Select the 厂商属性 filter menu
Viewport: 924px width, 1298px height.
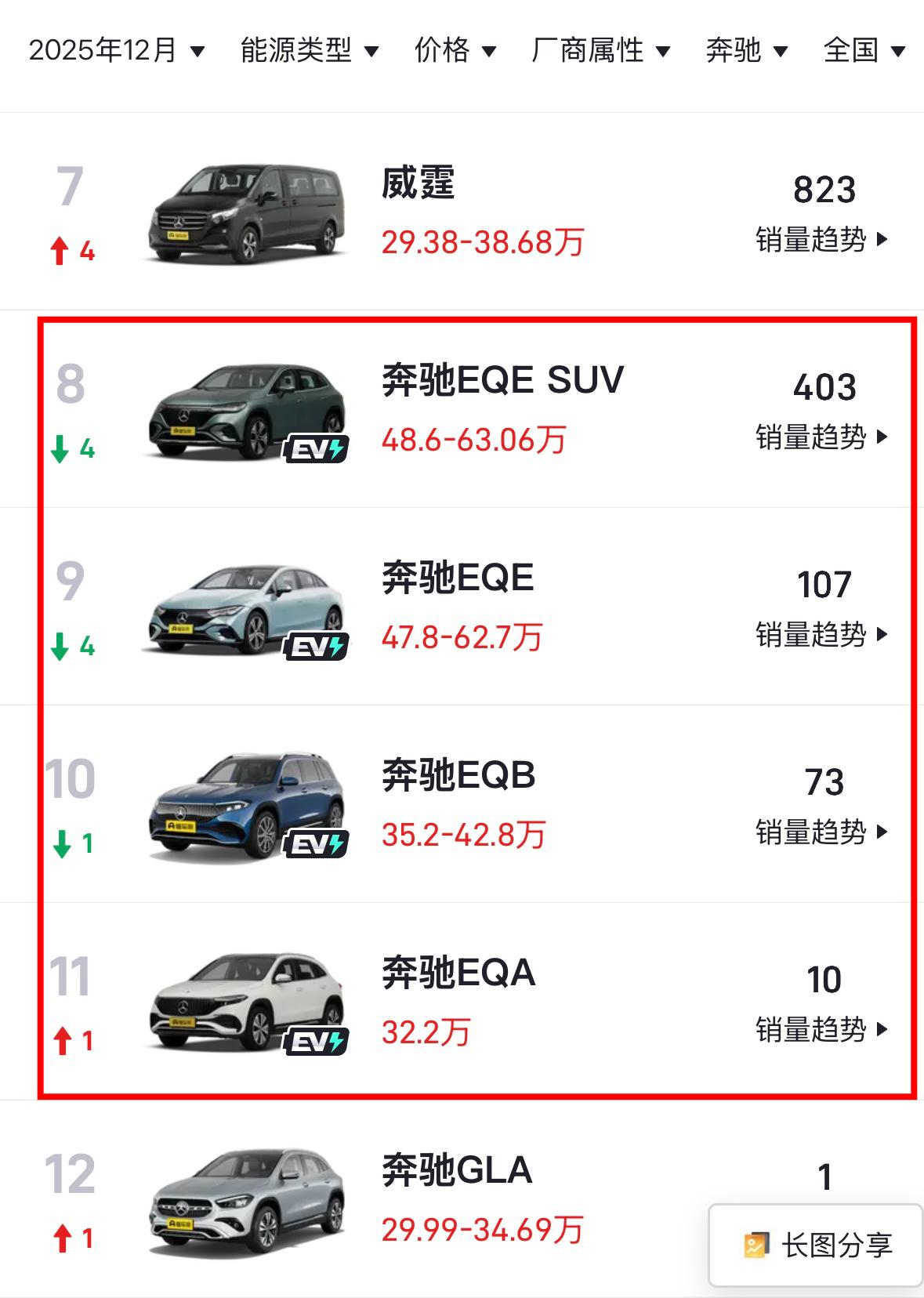tap(600, 49)
